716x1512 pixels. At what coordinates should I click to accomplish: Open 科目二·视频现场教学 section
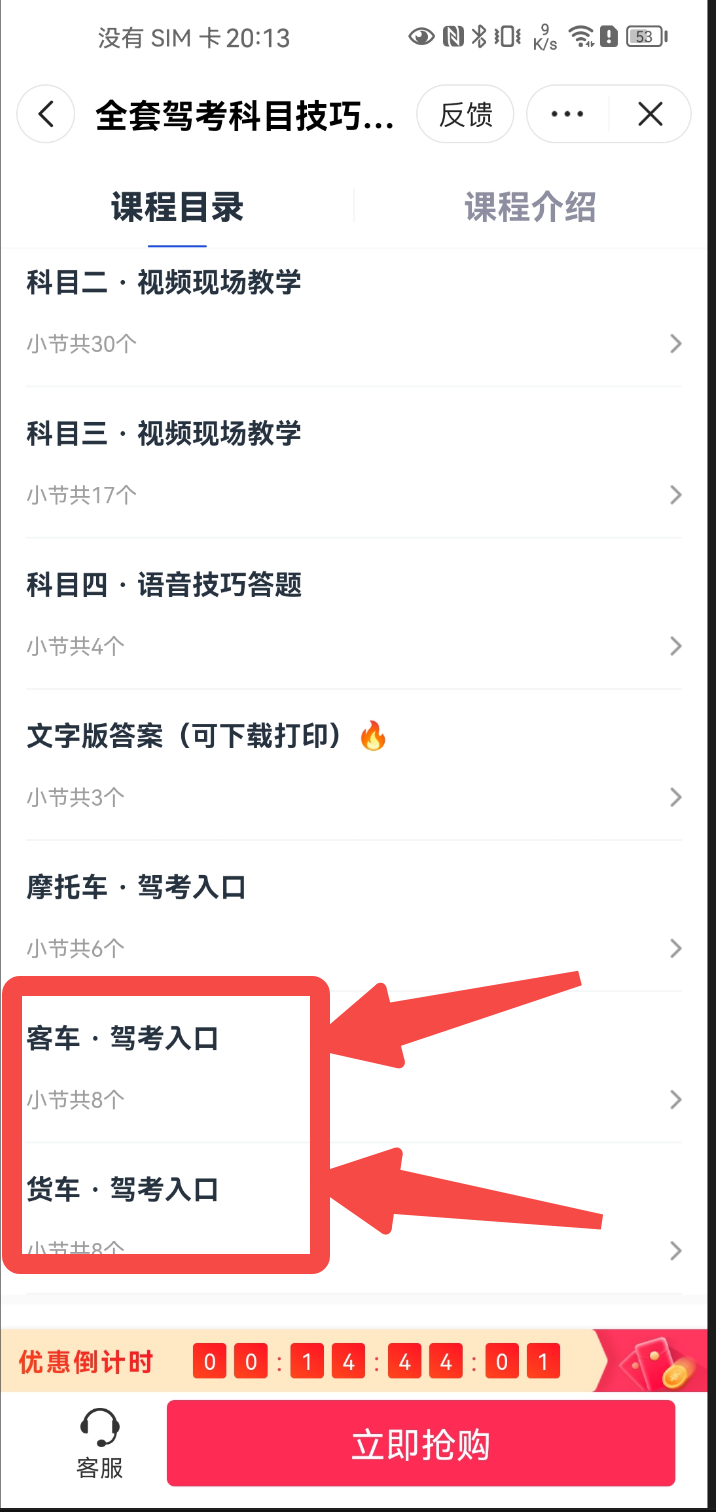(x=354, y=311)
